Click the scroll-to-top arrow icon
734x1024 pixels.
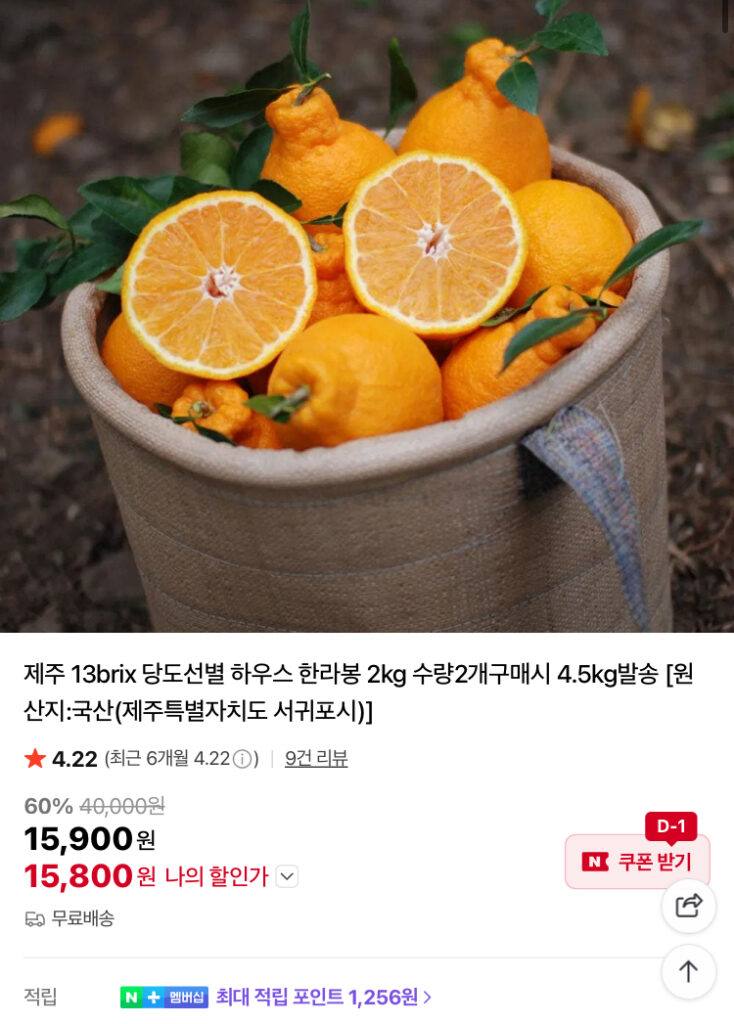pos(689,969)
